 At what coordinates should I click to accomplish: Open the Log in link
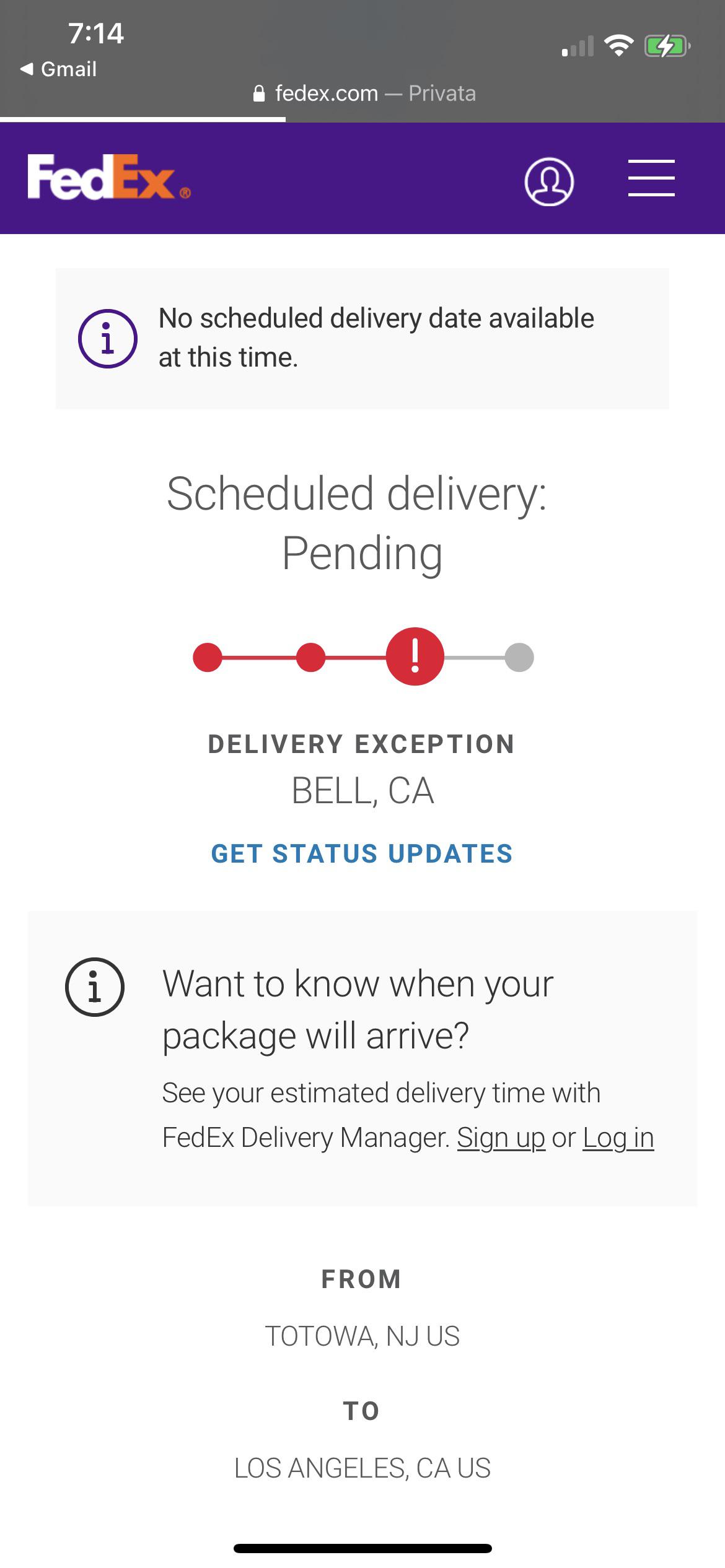(x=618, y=1138)
